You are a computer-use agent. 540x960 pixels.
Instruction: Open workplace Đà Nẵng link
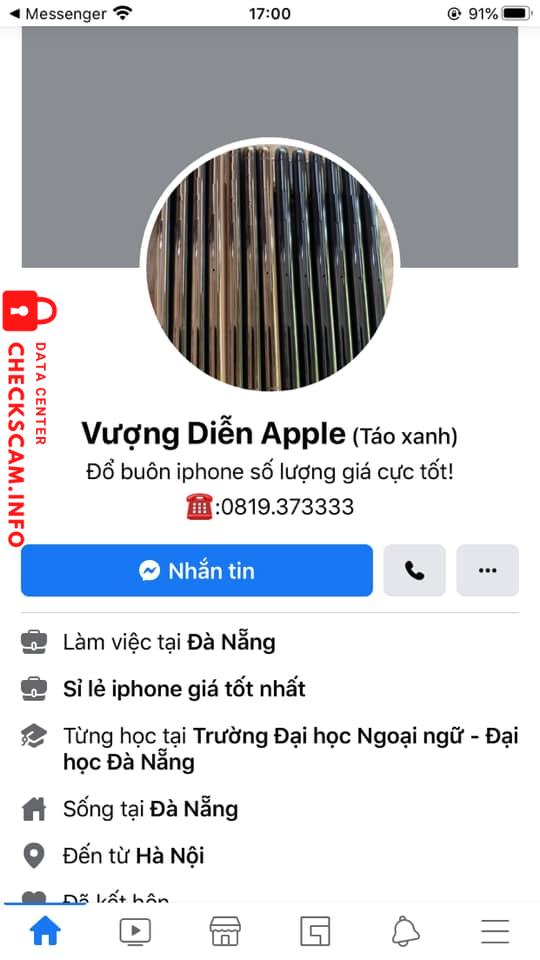click(x=231, y=642)
